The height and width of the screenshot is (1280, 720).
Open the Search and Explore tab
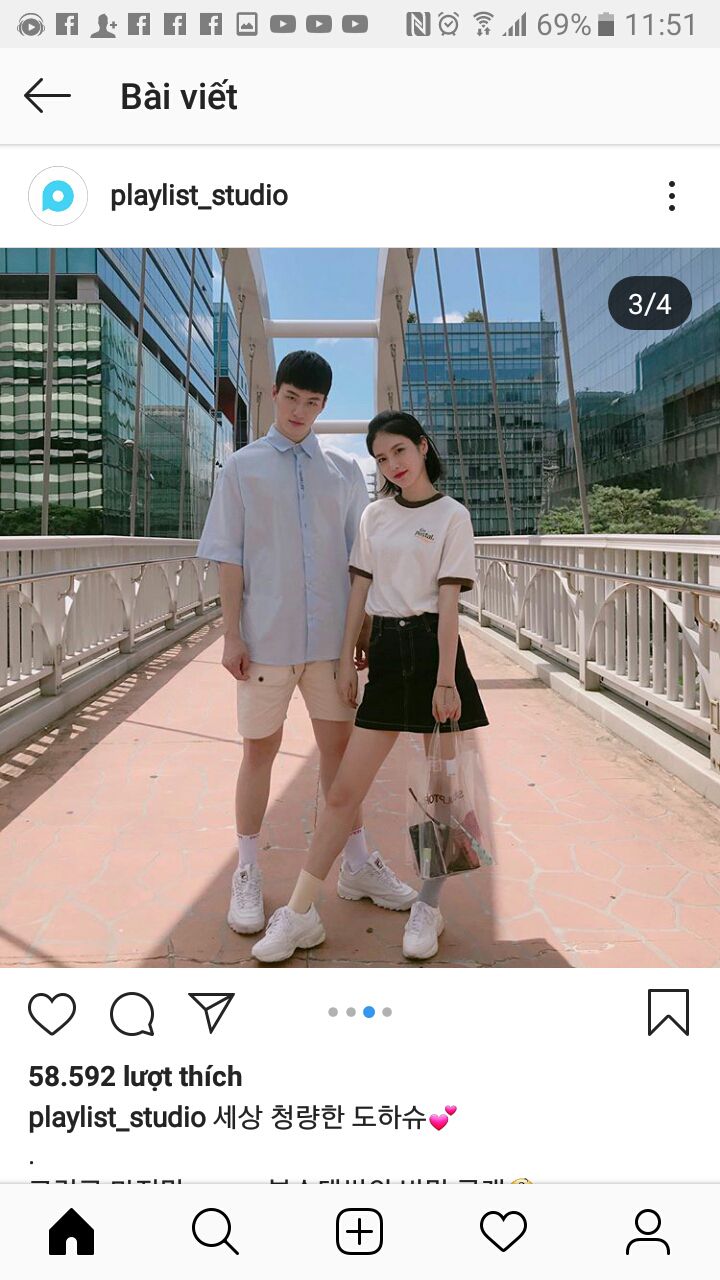coord(215,1231)
